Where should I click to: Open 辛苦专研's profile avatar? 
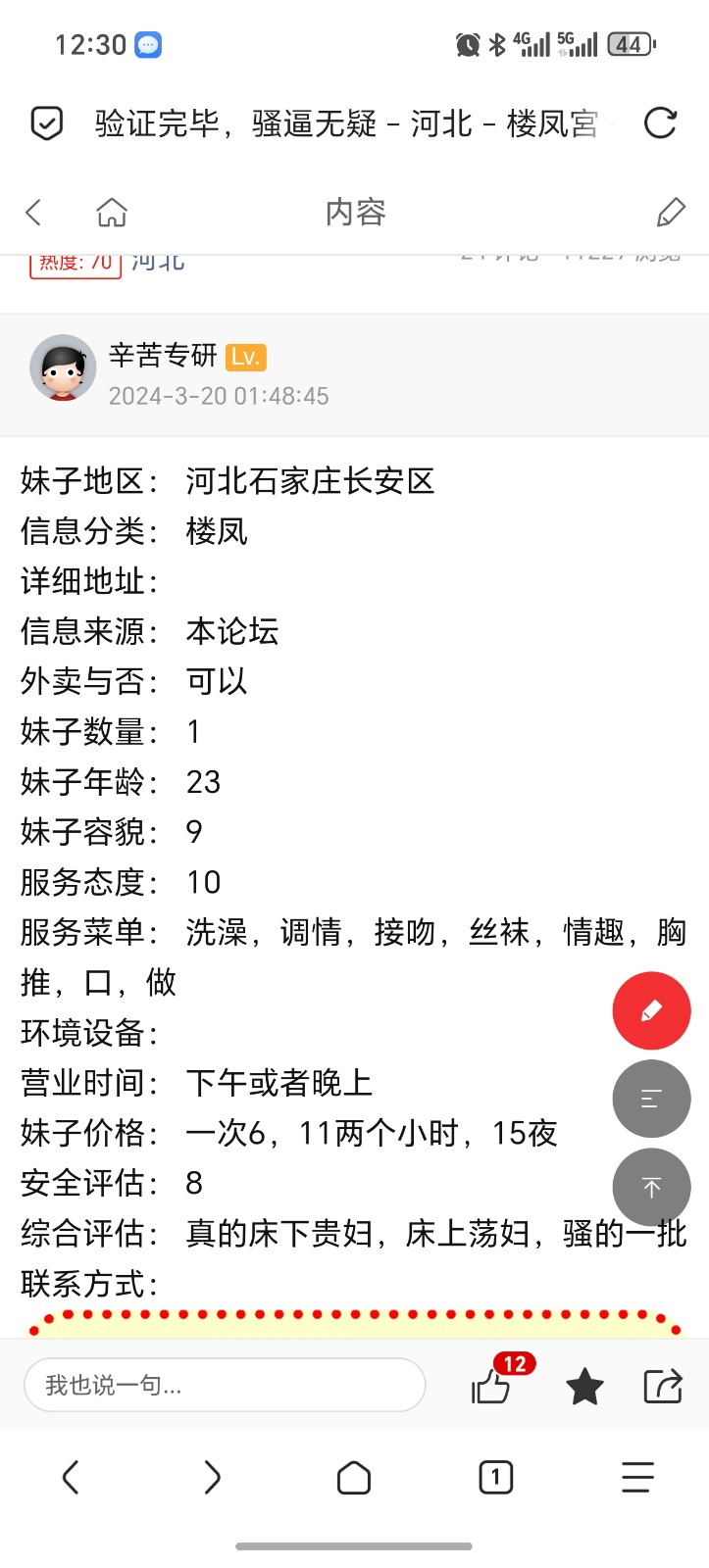[x=64, y=367]
